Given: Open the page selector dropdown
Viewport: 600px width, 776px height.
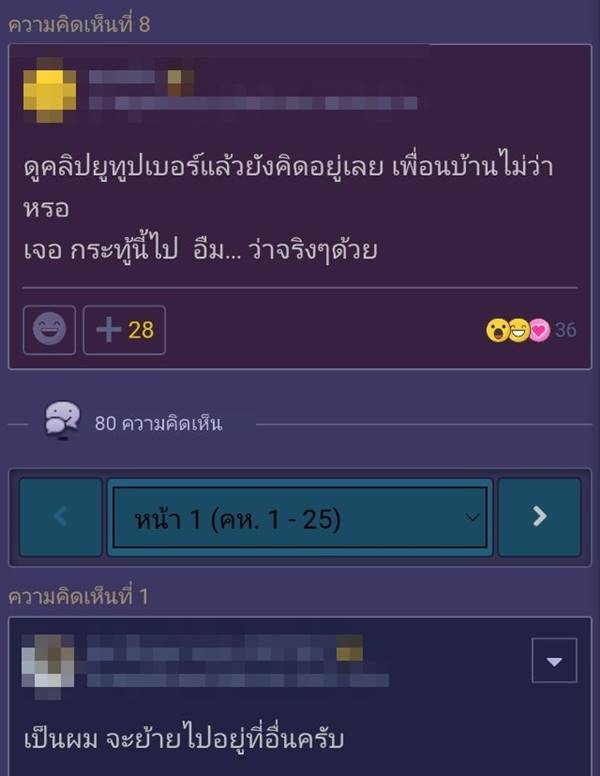Looking at the screenshot, I should click(x=300, y=518).
